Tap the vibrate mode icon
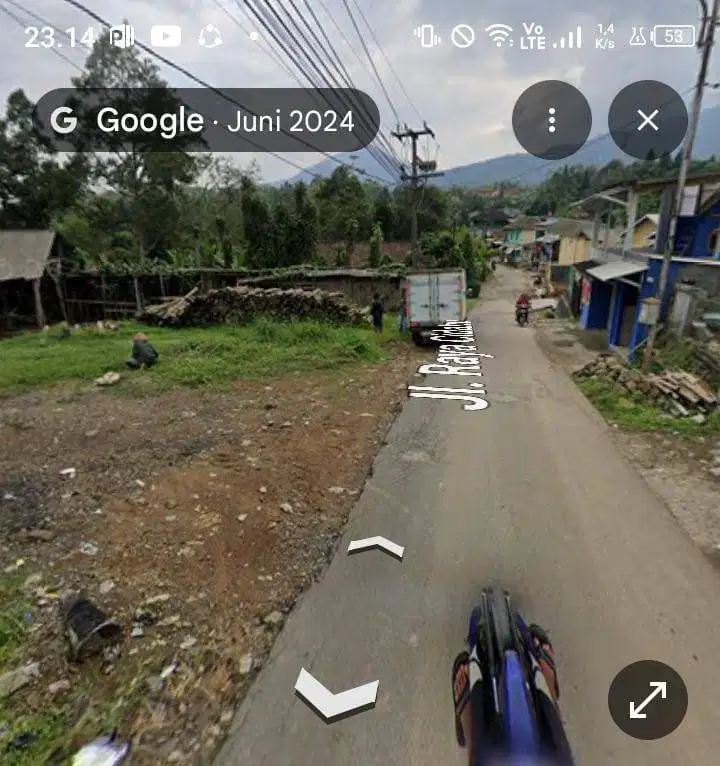The image size is (720, 766). coord(428,35)
